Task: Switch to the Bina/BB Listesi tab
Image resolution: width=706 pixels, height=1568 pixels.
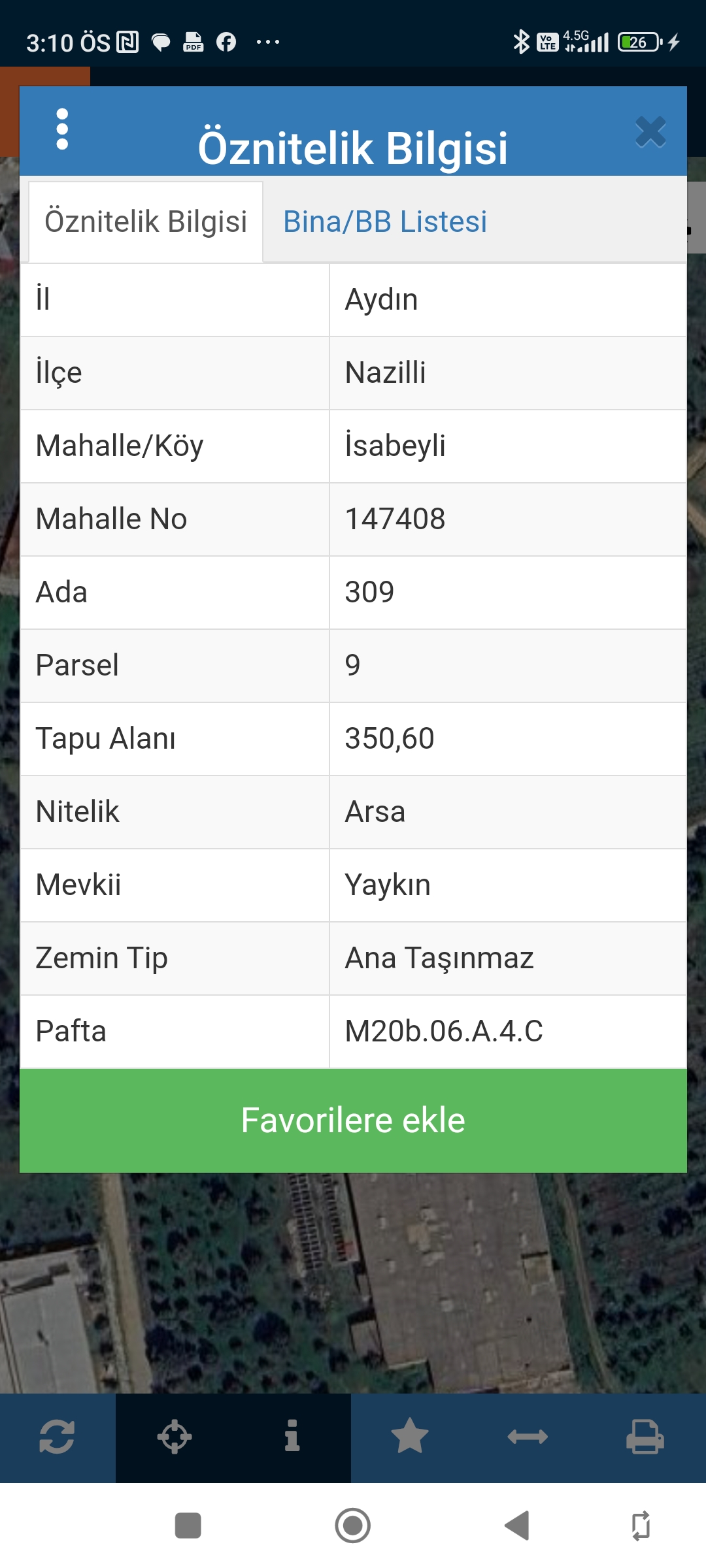Action: coord(385,221)
